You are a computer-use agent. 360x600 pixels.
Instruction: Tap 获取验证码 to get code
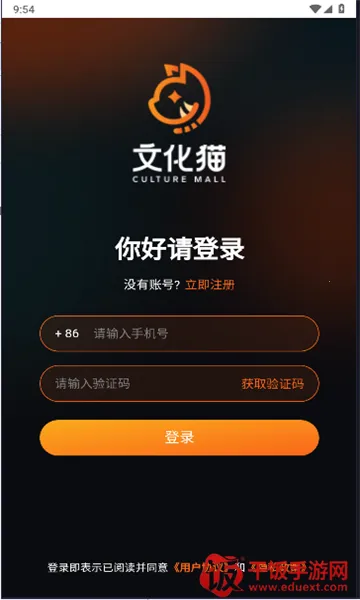coord(272,384)
